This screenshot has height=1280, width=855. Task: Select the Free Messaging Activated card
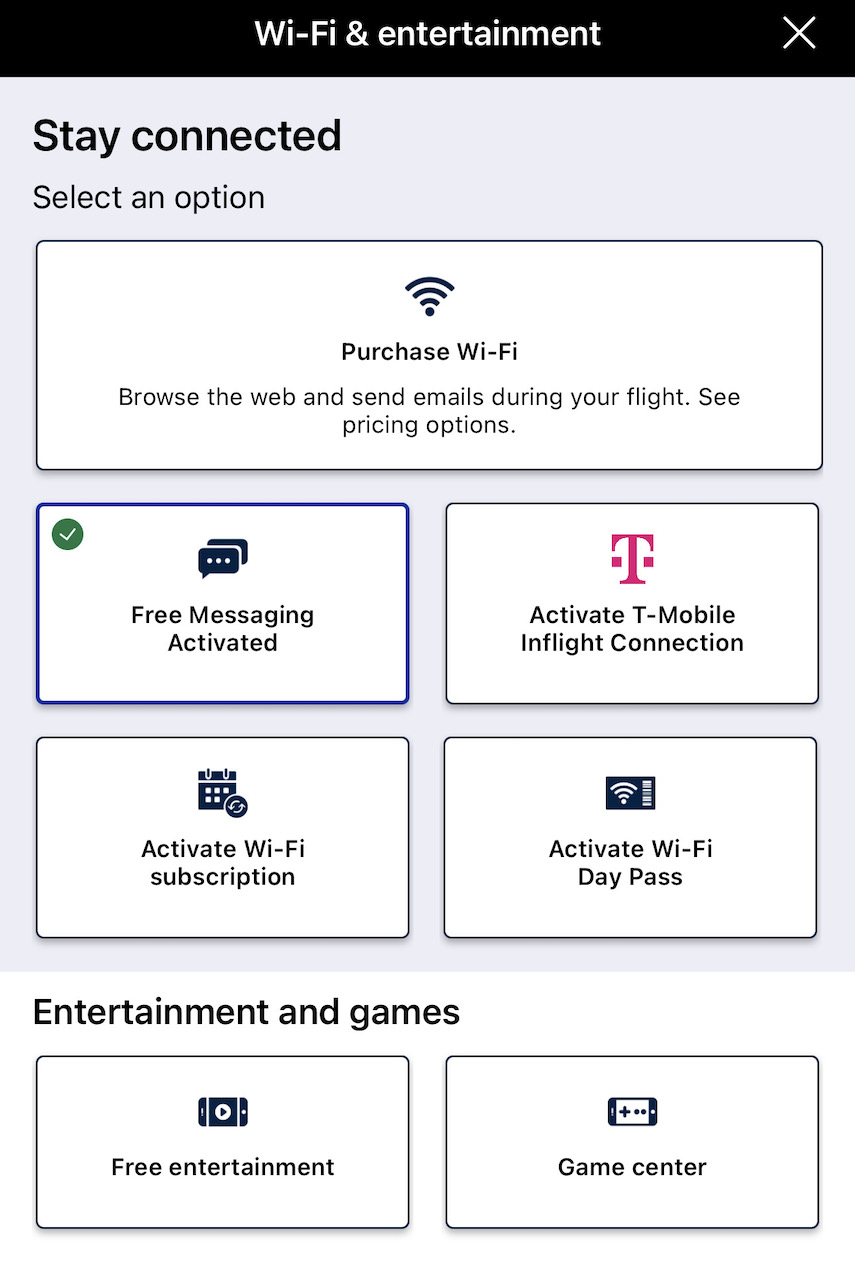pos(222,603)
